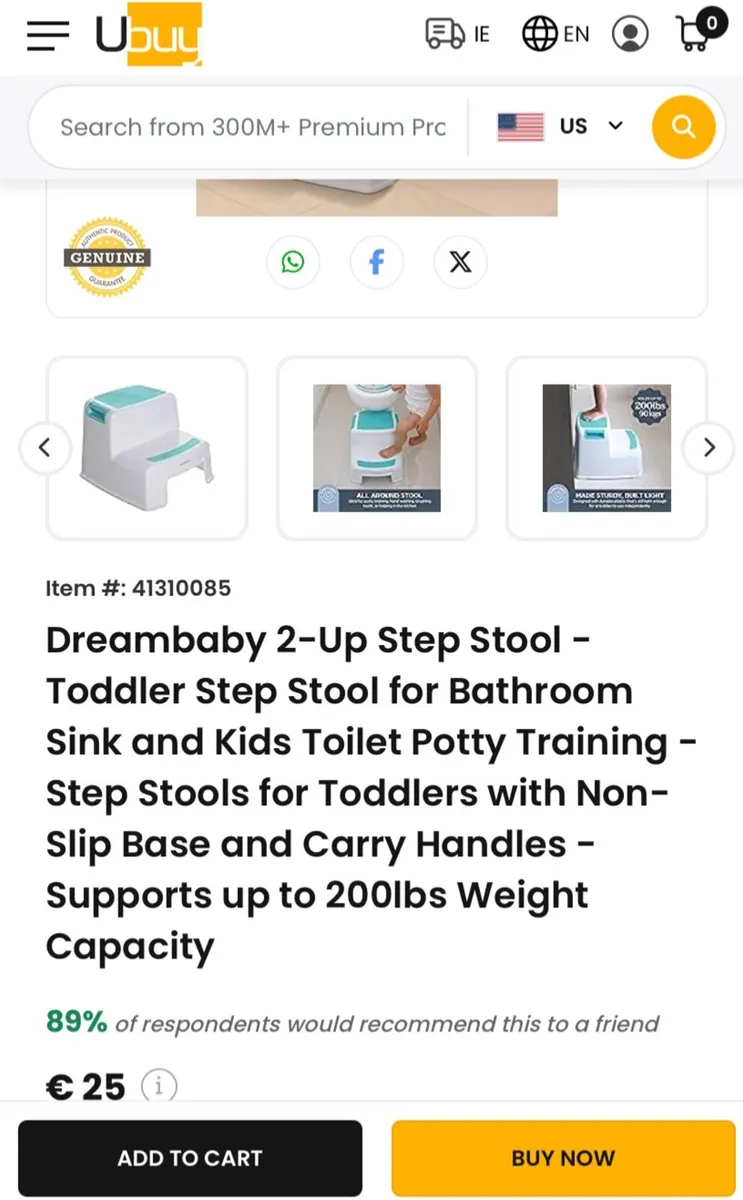Click the yellow search magnifier button
Screen dimensions: 743x1200
click(683, 127)
